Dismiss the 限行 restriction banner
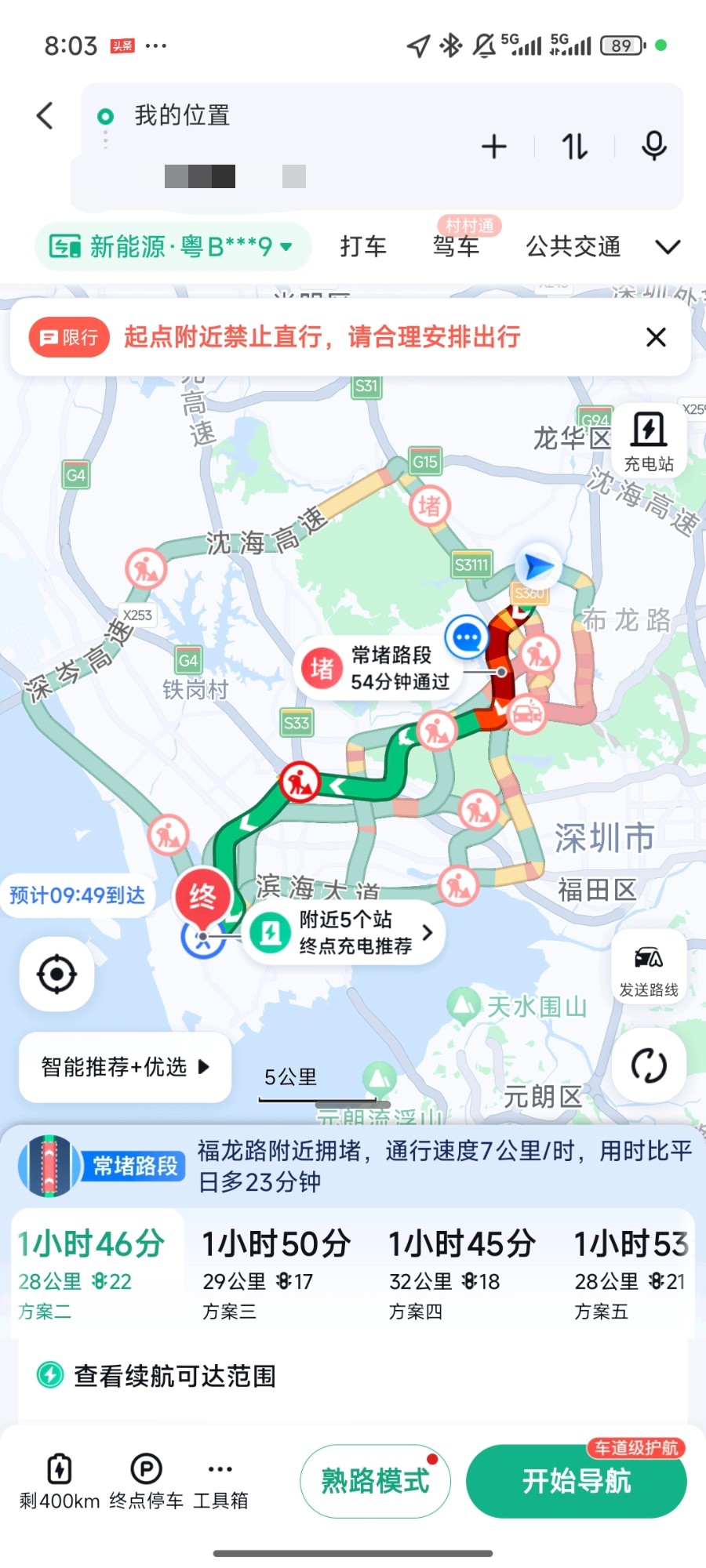This screenshot has width=706, height=1568. pos(656,337)
